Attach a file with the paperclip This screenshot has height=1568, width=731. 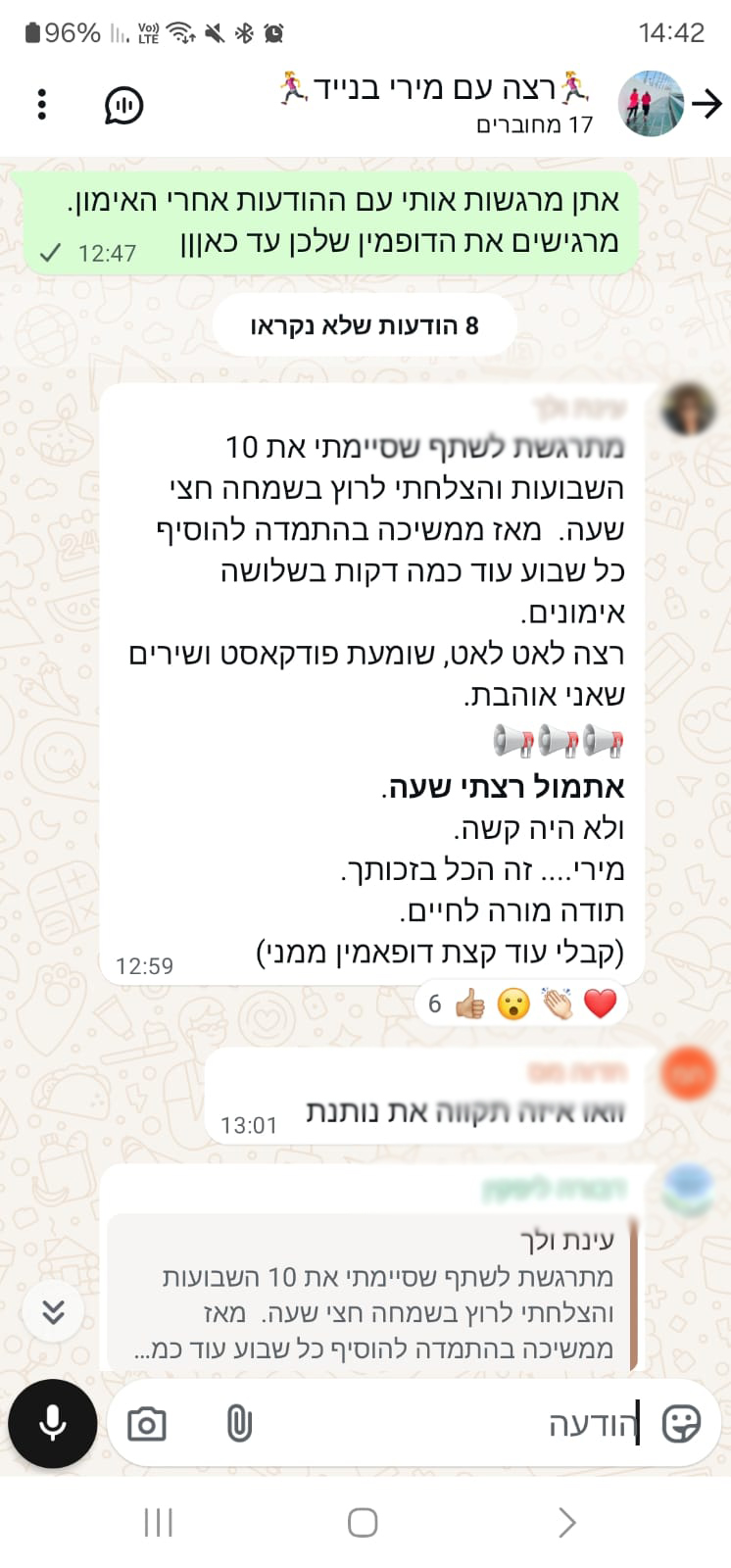(x=239, y=1424)
